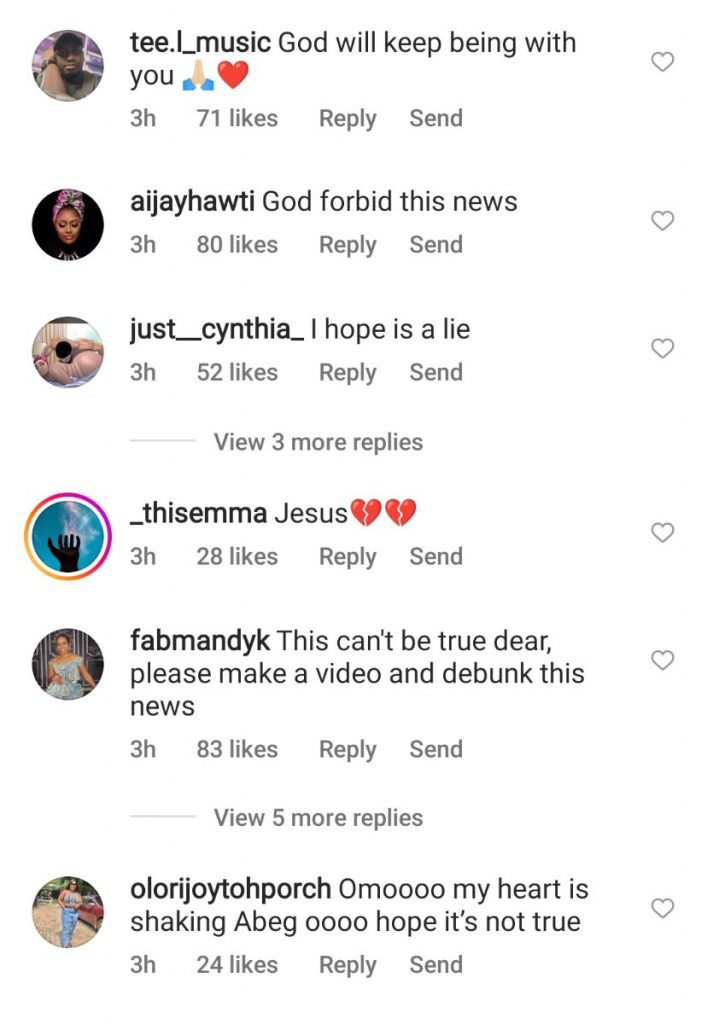Screen dimensions: 719x1024
Task: Like aijayhawti's comment
Action: click(x=662, y=221)
